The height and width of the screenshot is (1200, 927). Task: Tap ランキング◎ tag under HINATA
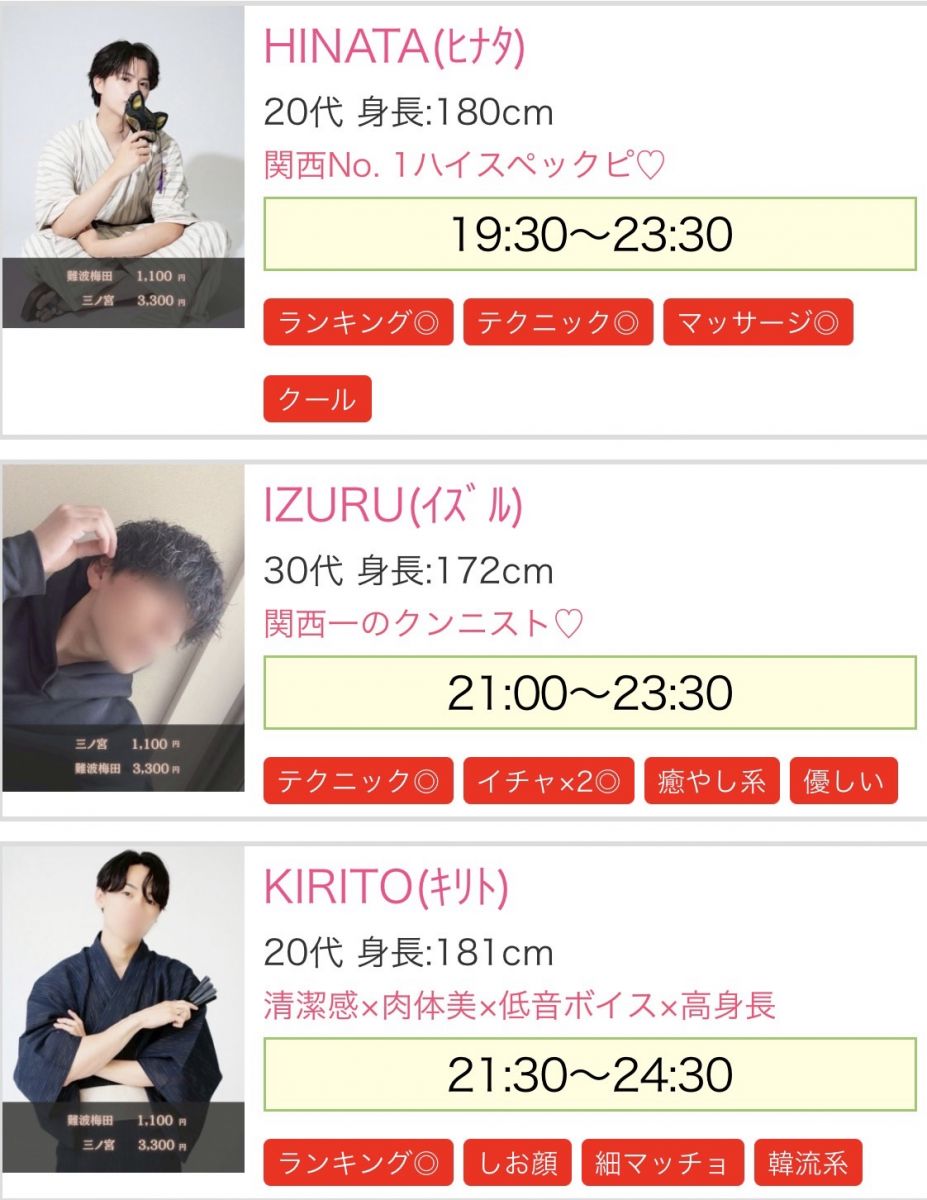pos(358,322)
